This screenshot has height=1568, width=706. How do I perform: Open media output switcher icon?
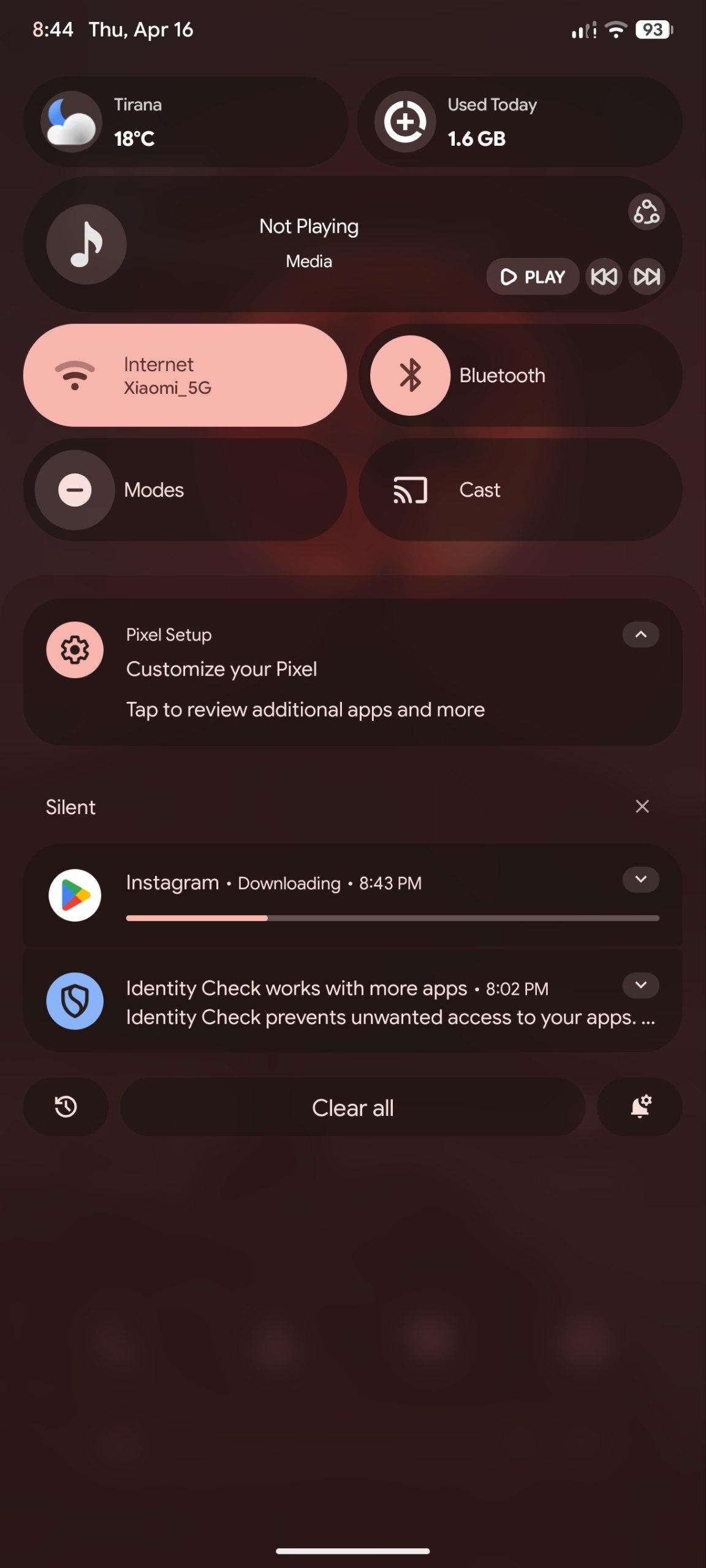coord(646,213)
